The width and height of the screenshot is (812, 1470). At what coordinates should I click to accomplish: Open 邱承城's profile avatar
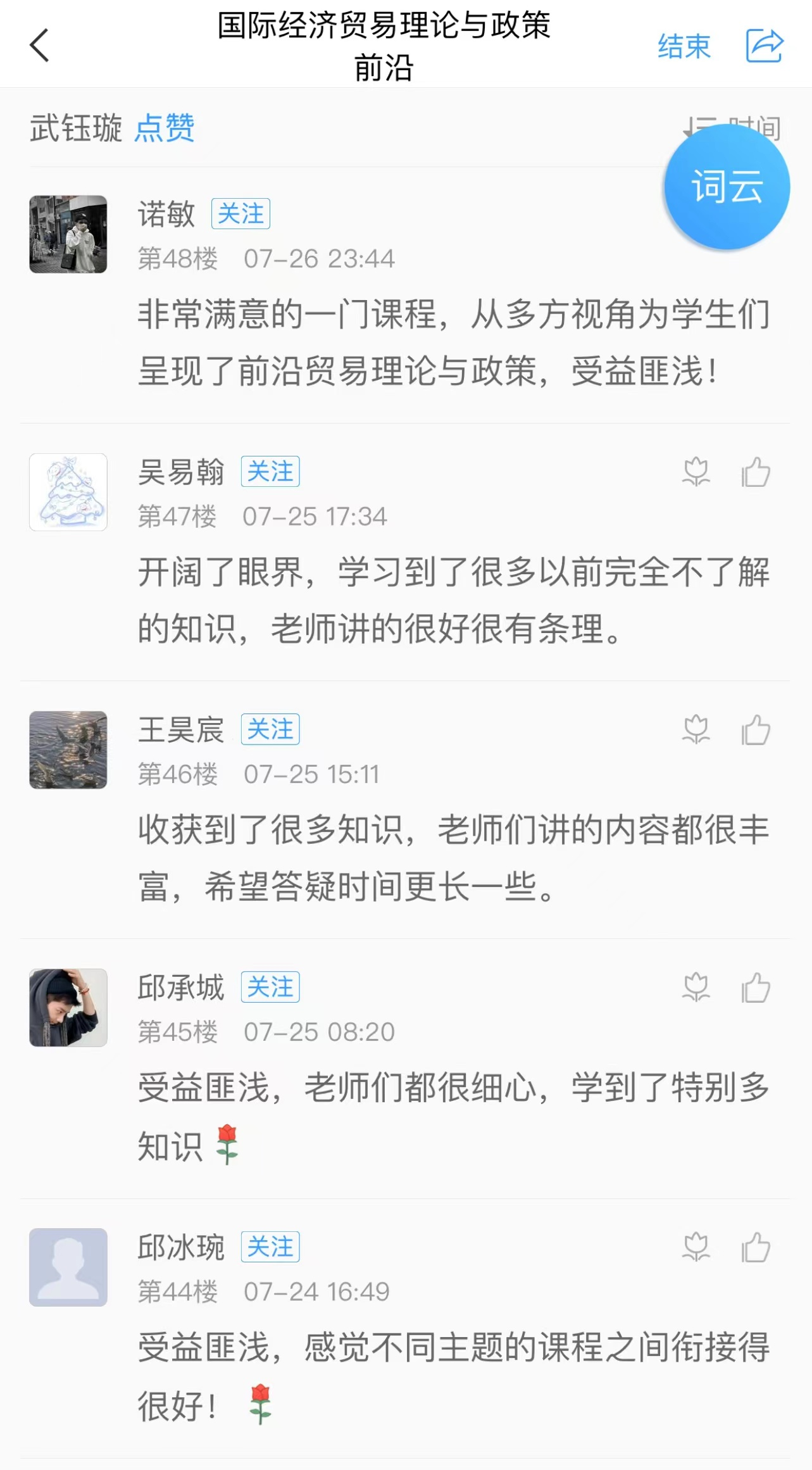68,1007
